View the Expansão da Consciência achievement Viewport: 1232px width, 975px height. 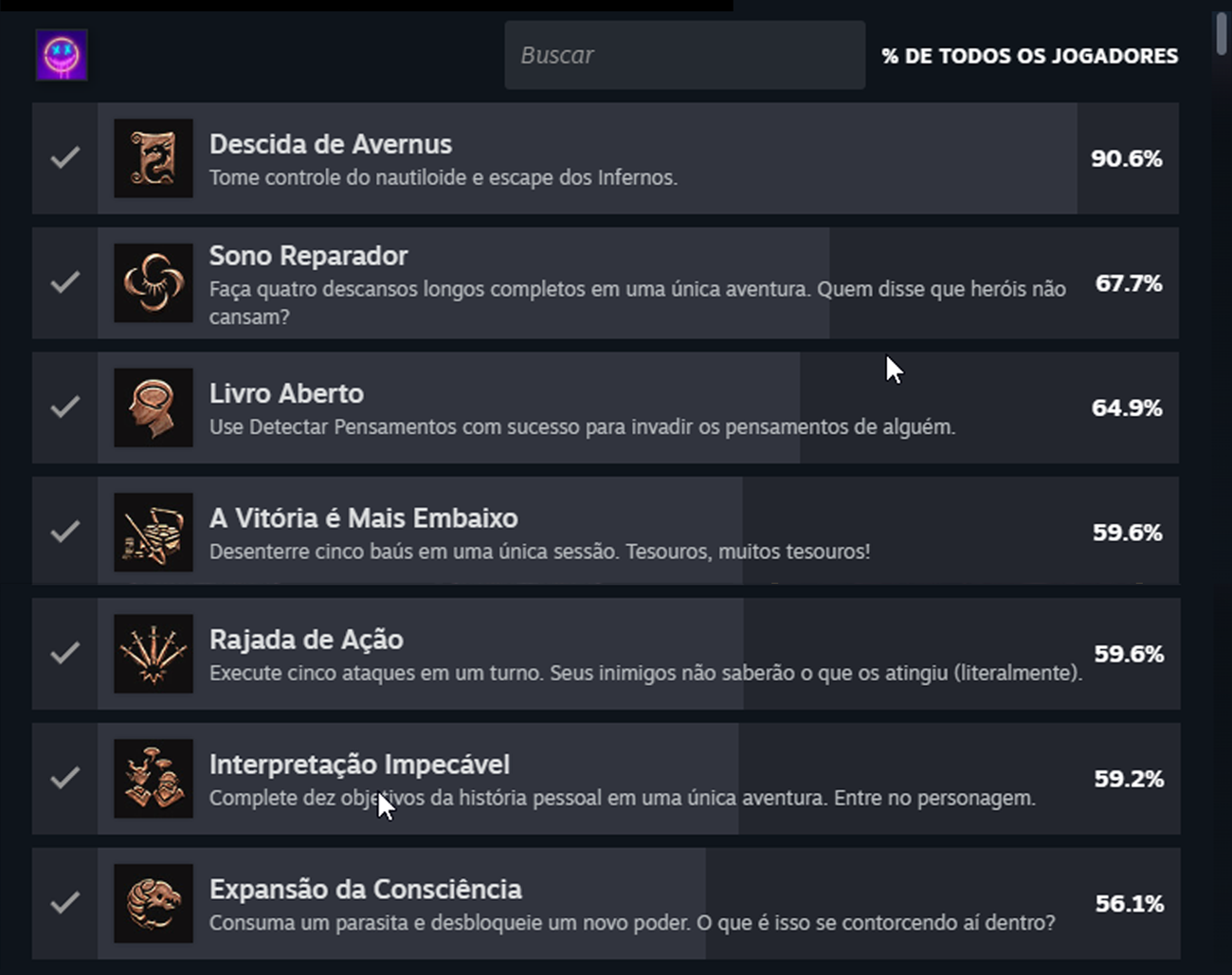(607, 903)
